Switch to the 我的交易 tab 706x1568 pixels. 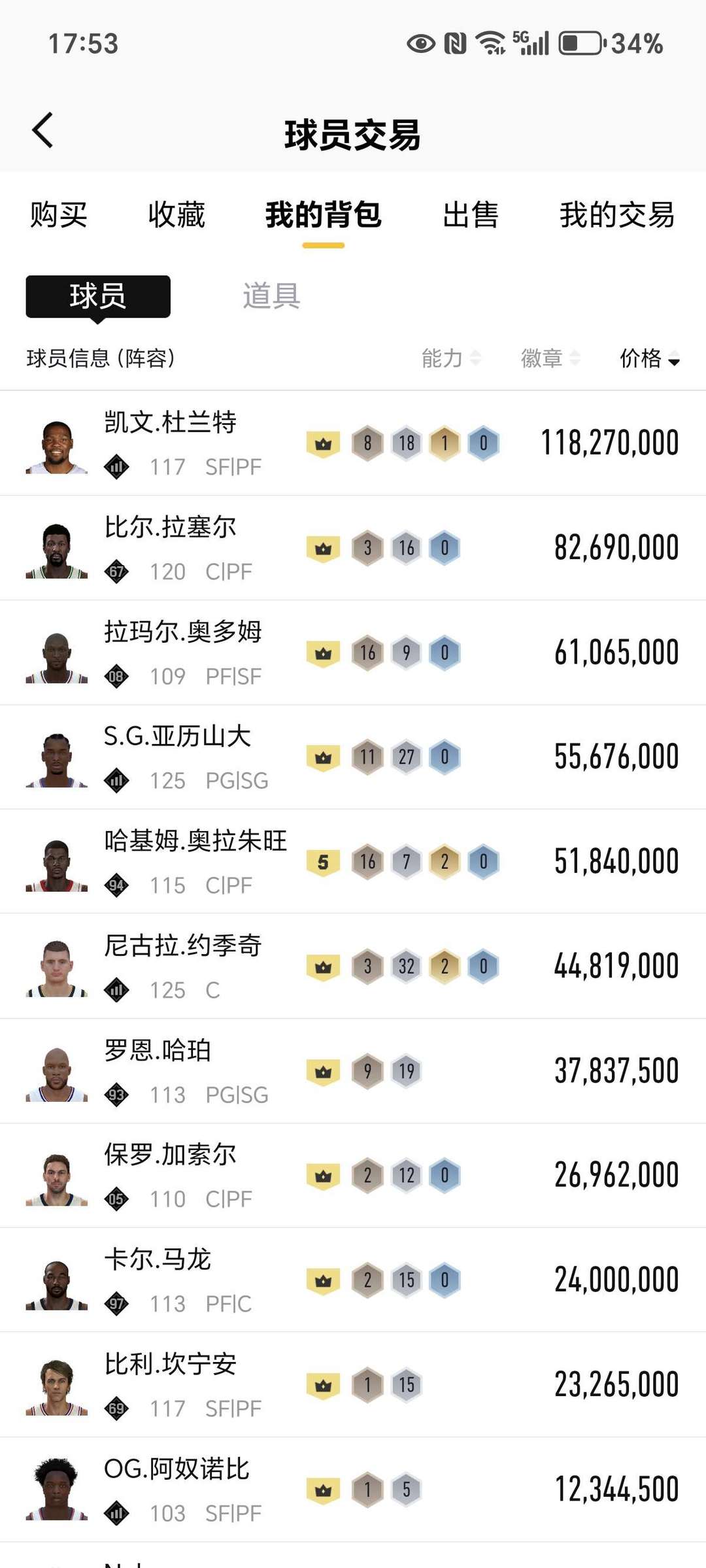coord(617,214)
